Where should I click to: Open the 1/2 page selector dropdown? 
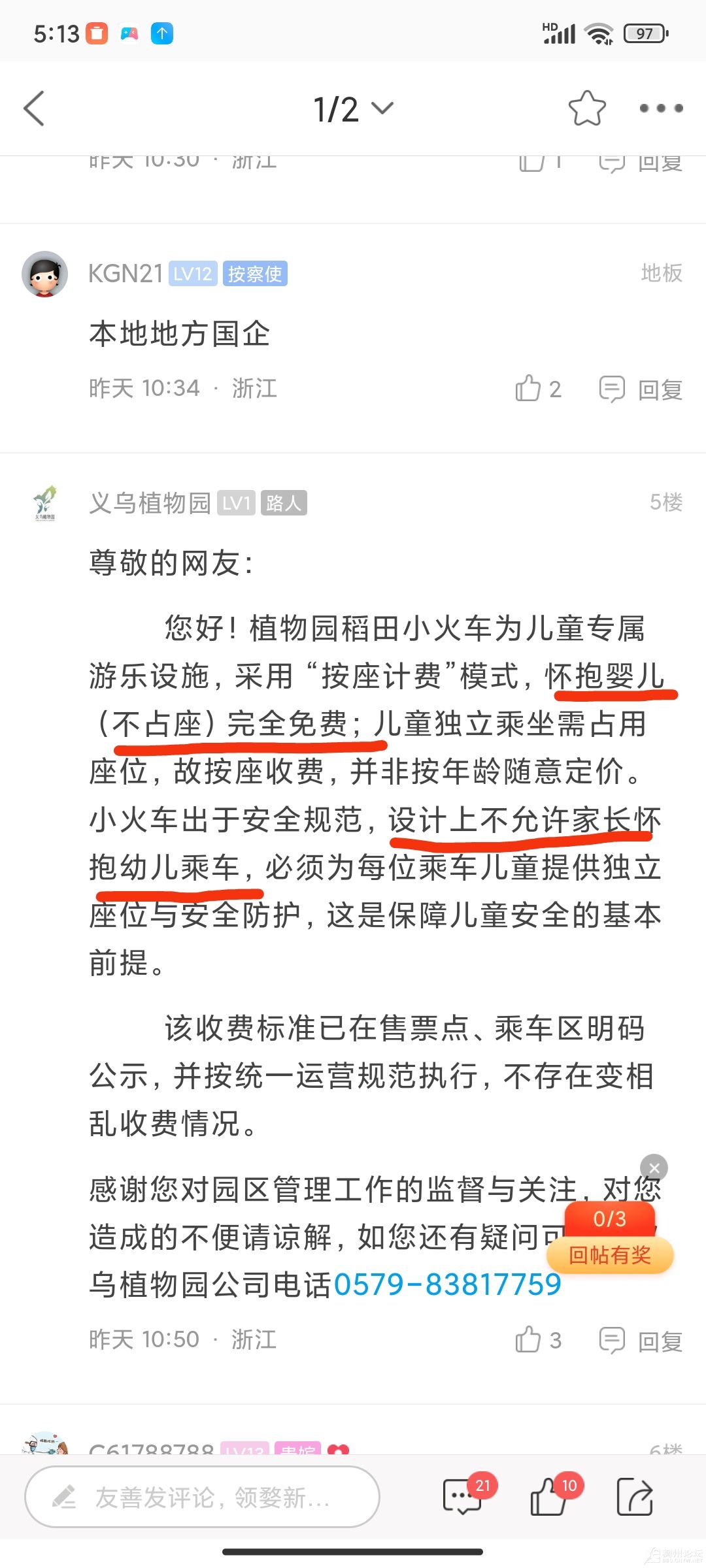[x=353, y=109]
